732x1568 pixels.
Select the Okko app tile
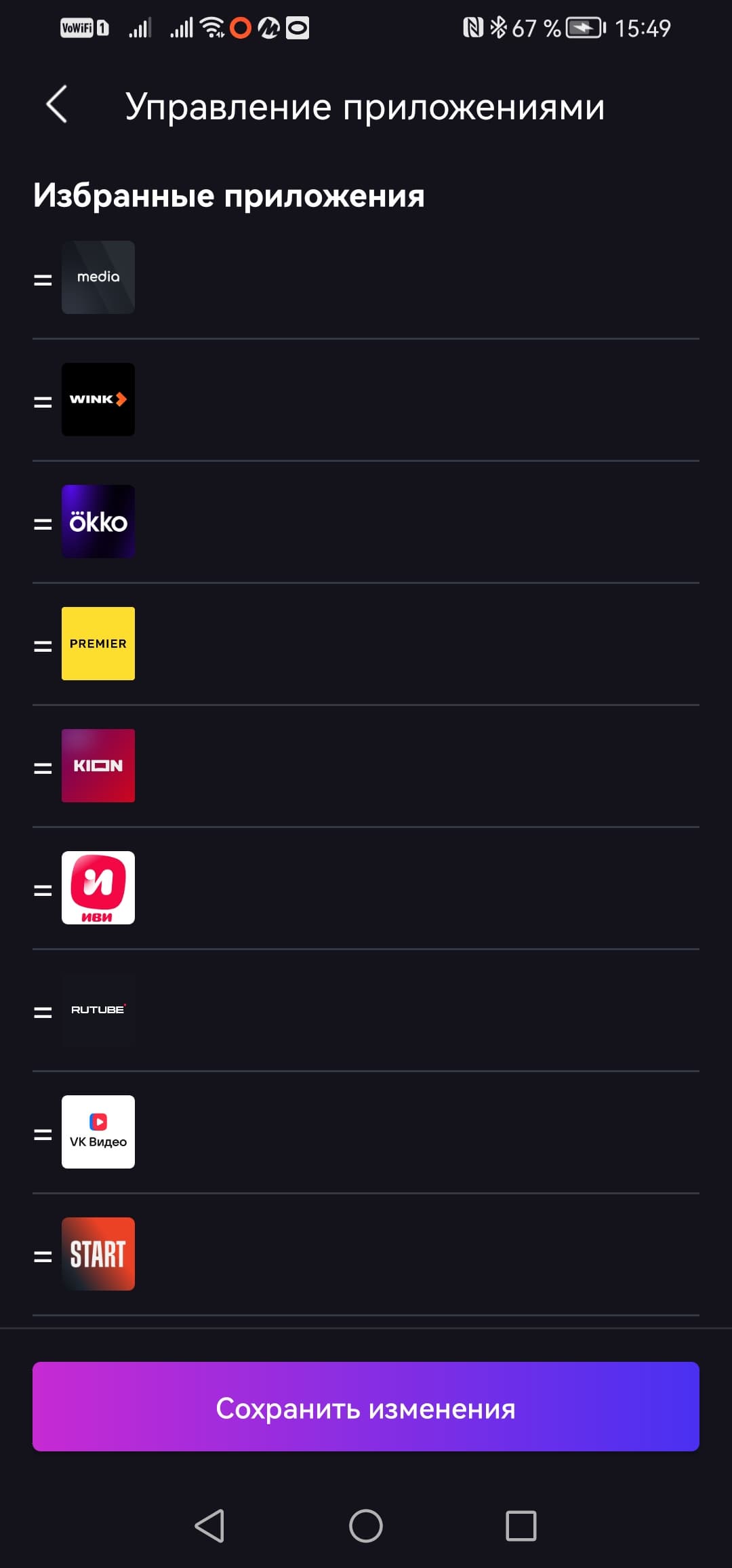[98, 522]
